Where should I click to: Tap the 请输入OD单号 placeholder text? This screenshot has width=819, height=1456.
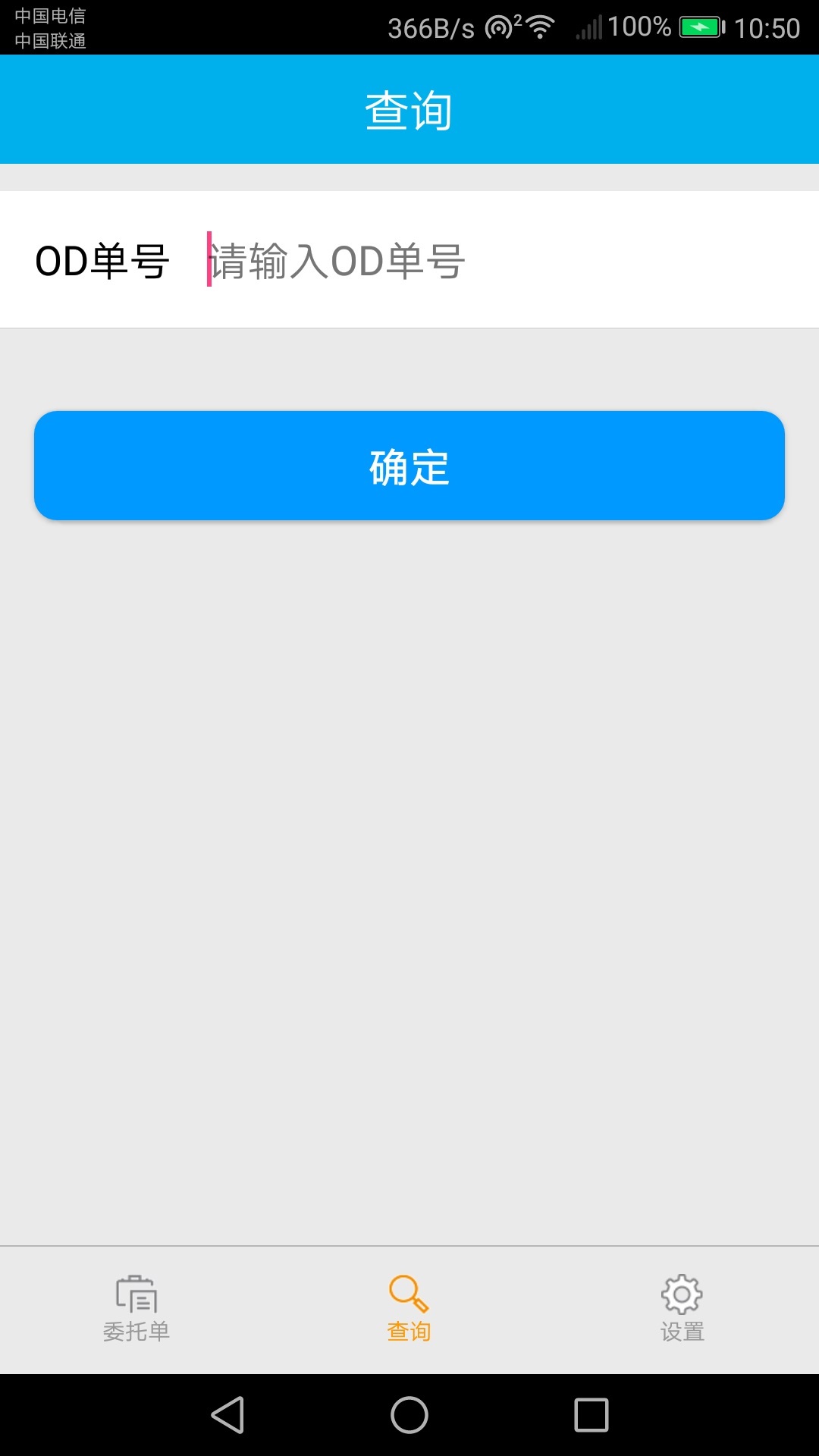337,262
